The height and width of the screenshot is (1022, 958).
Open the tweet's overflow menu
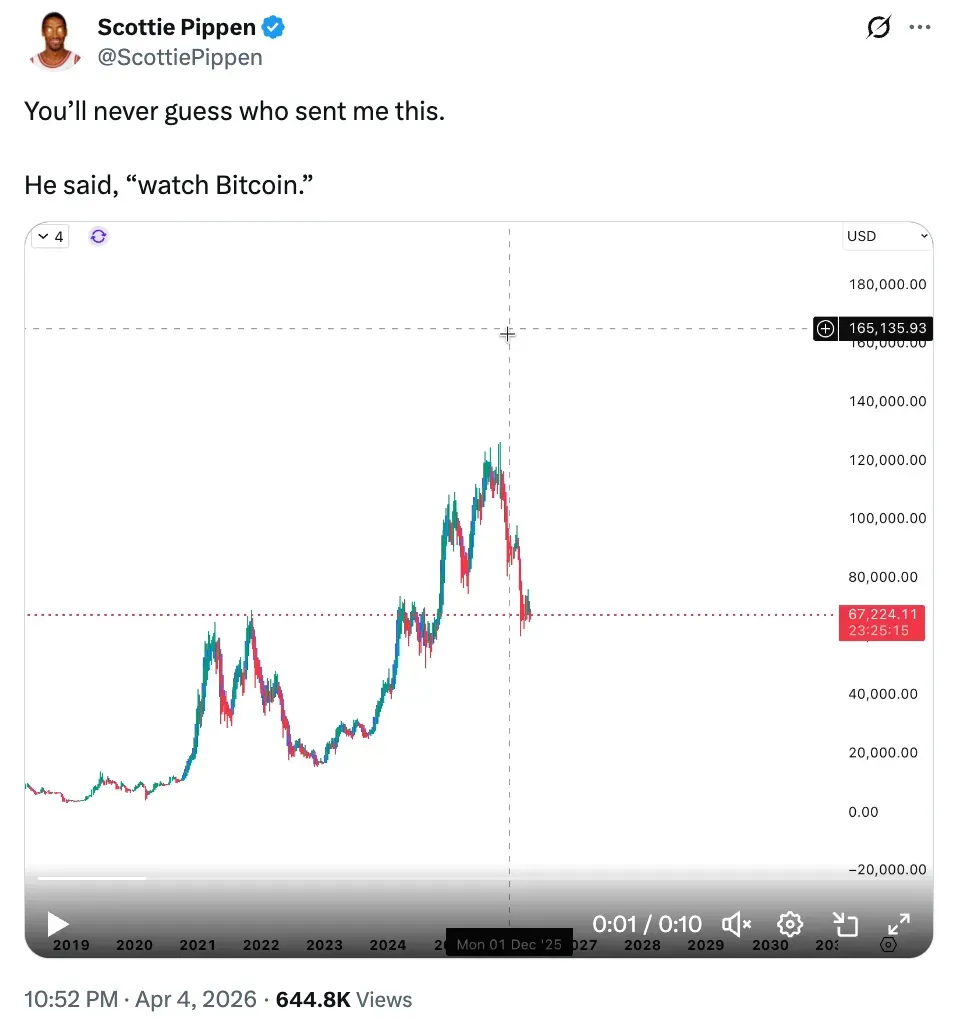(x=919, y=28)
